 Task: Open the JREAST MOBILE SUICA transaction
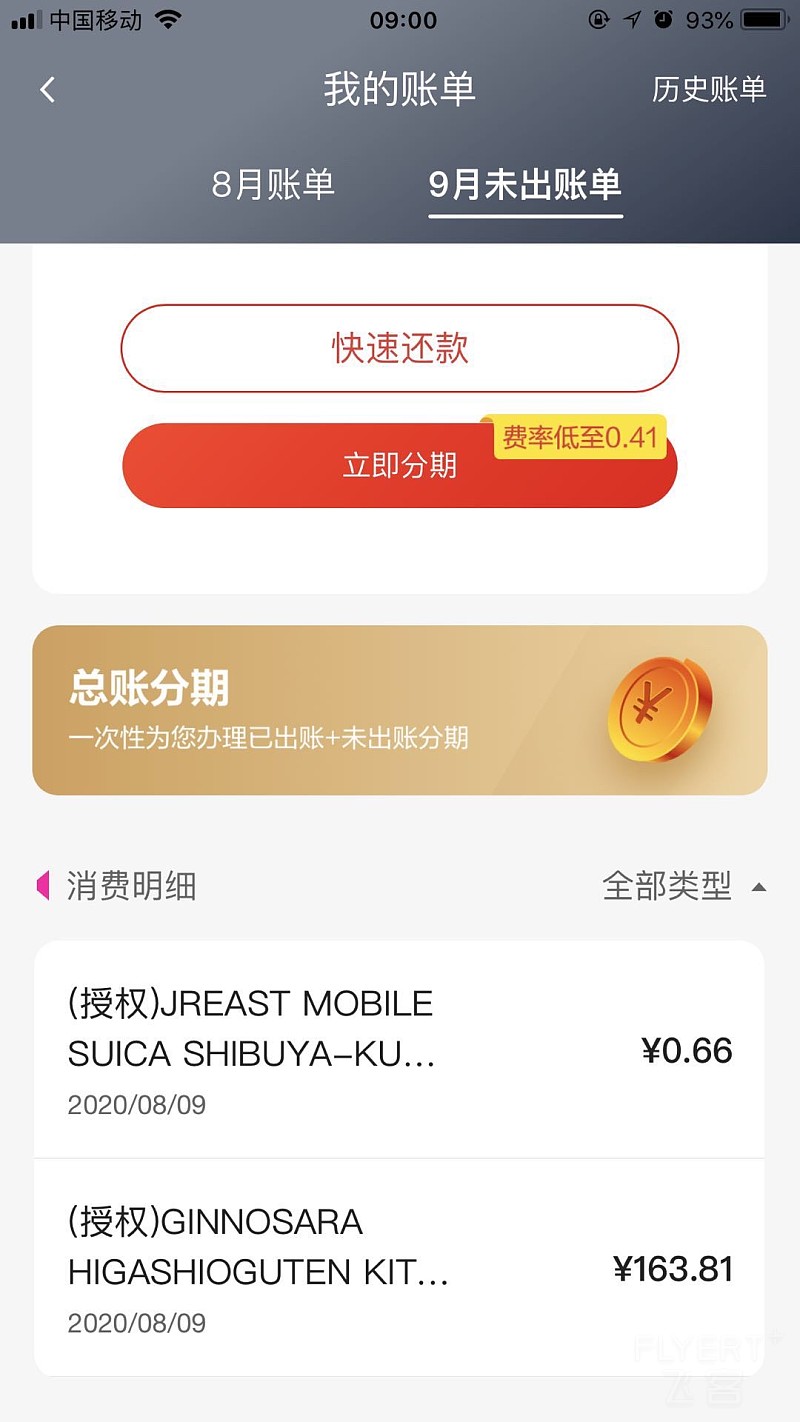pos(399,1050)
